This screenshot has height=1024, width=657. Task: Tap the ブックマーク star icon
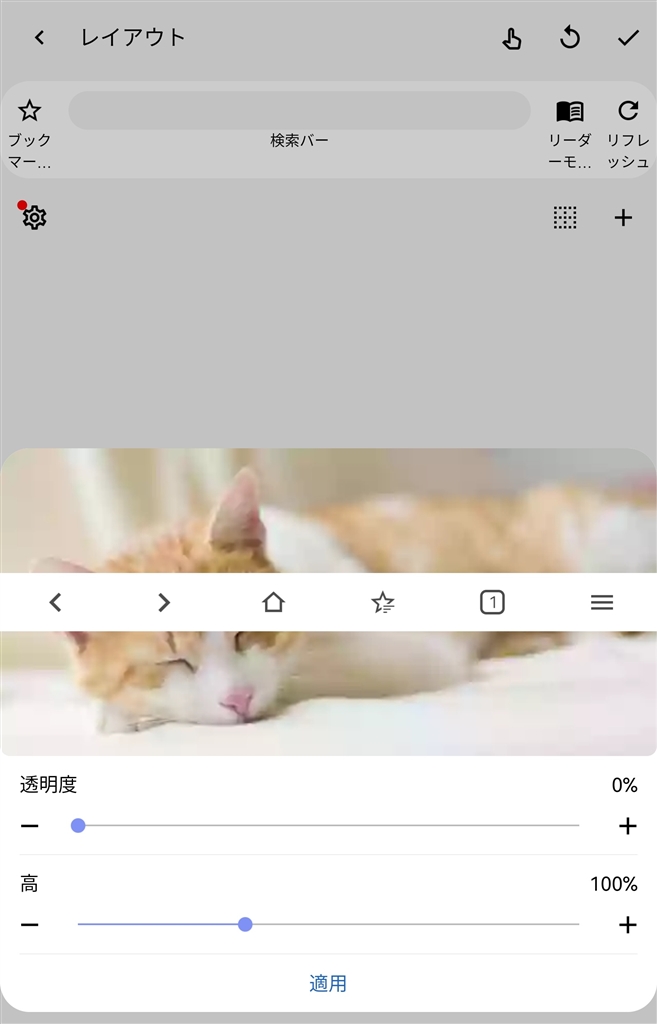tap(30, 111)
